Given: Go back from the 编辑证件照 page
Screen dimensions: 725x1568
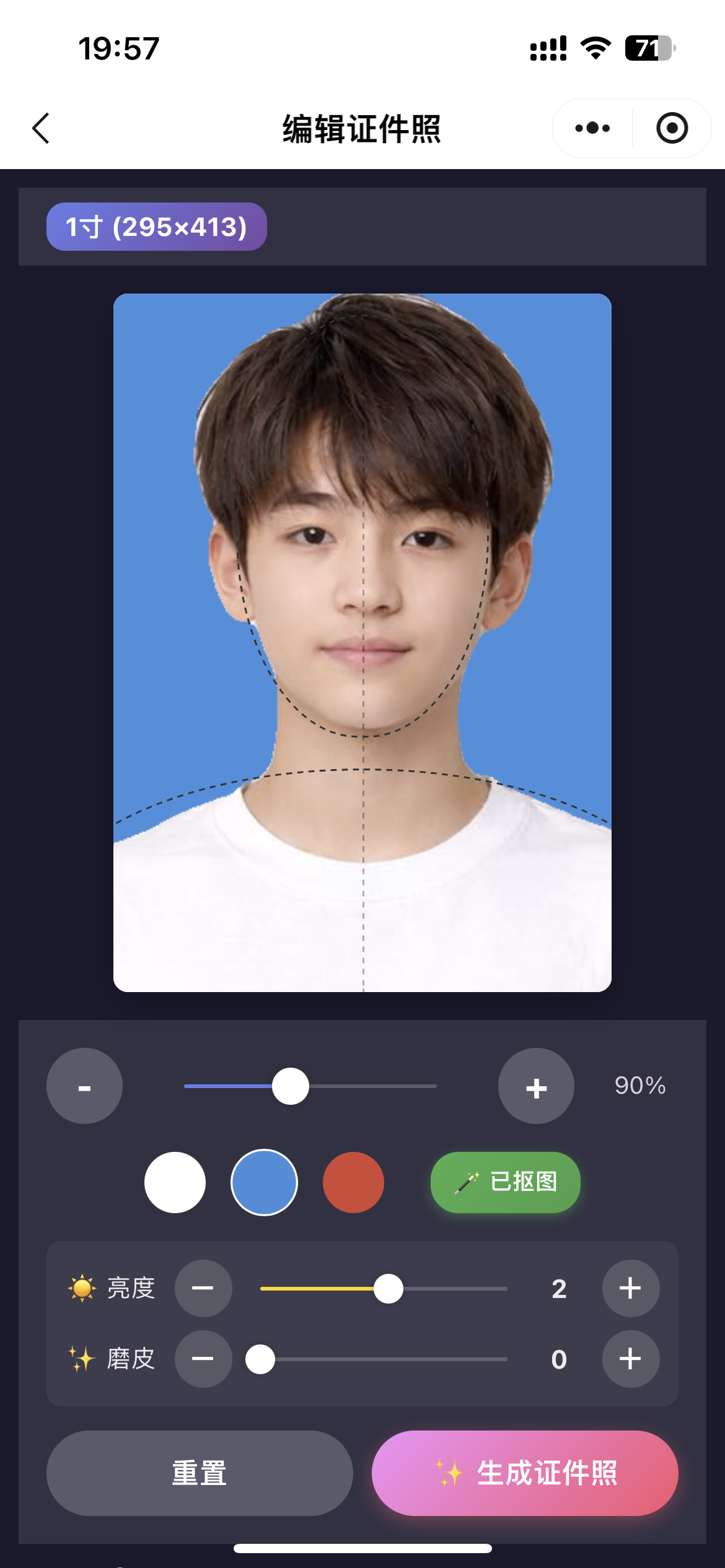Looking at the screenshot, I should [x=41, y=128].
